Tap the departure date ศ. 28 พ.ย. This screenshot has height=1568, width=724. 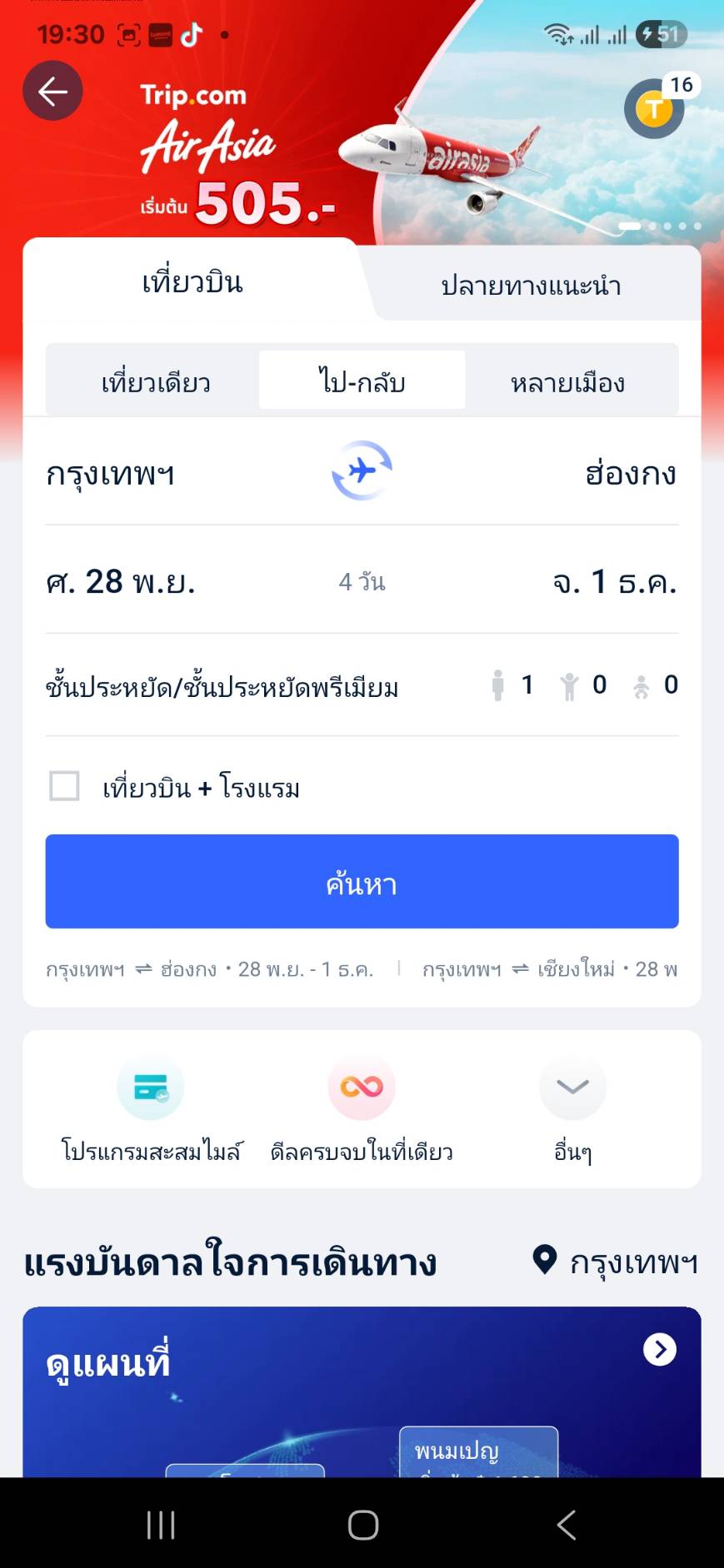point(121,583)
